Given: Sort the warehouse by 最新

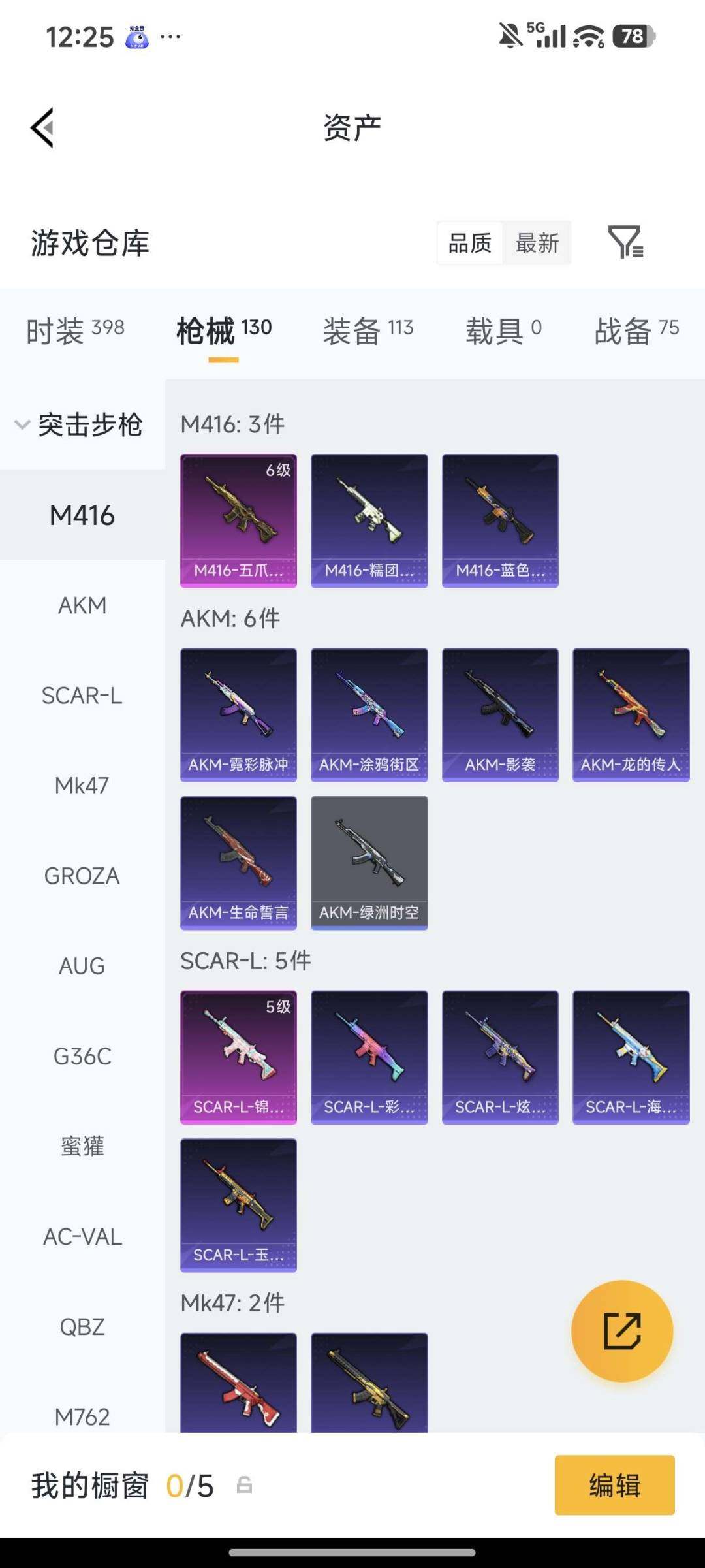Looking at the screenshot, I should pos(537,244).
